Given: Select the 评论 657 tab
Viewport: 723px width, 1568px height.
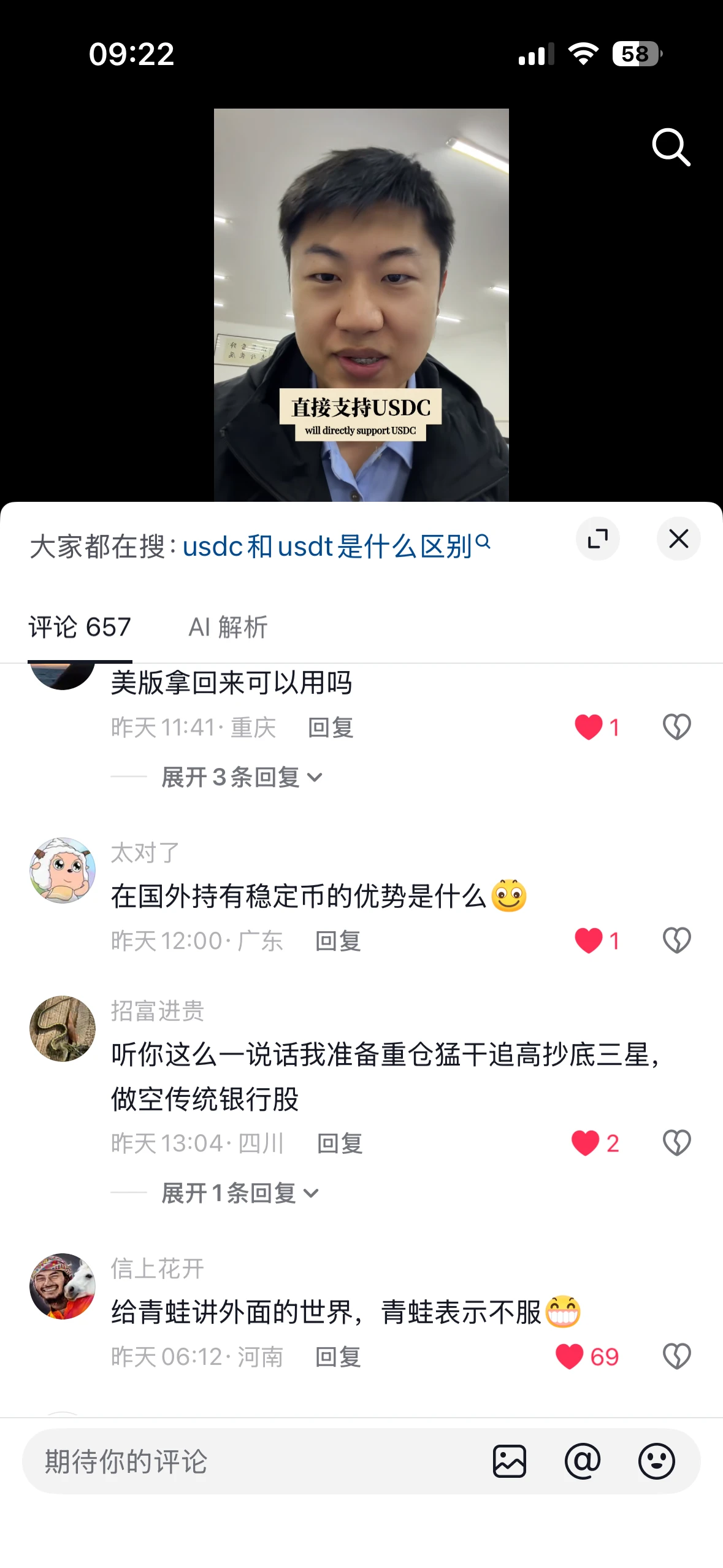Looking at the screenshot, I should pos(80,627).
